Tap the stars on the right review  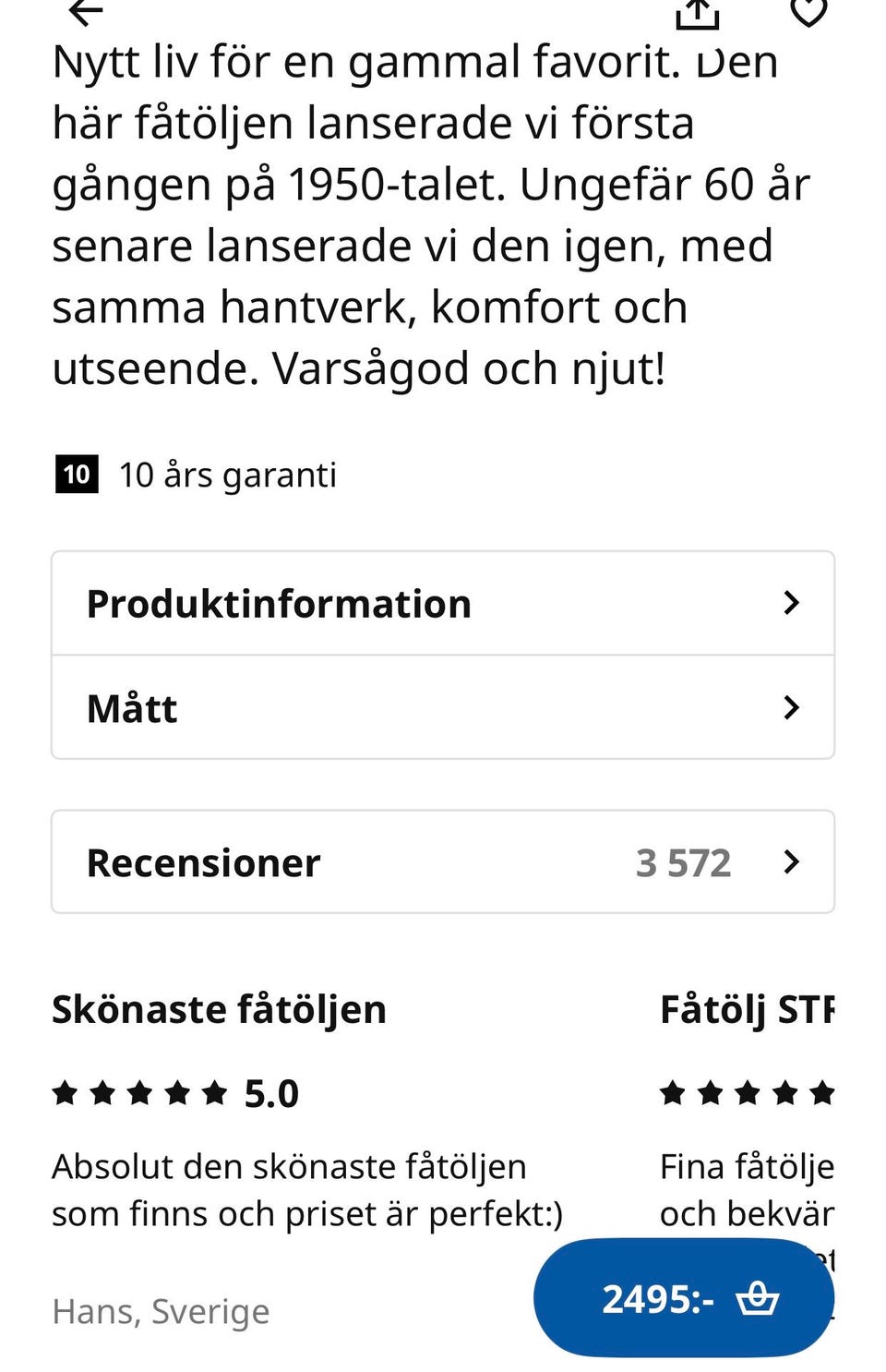click(748, 1092)
